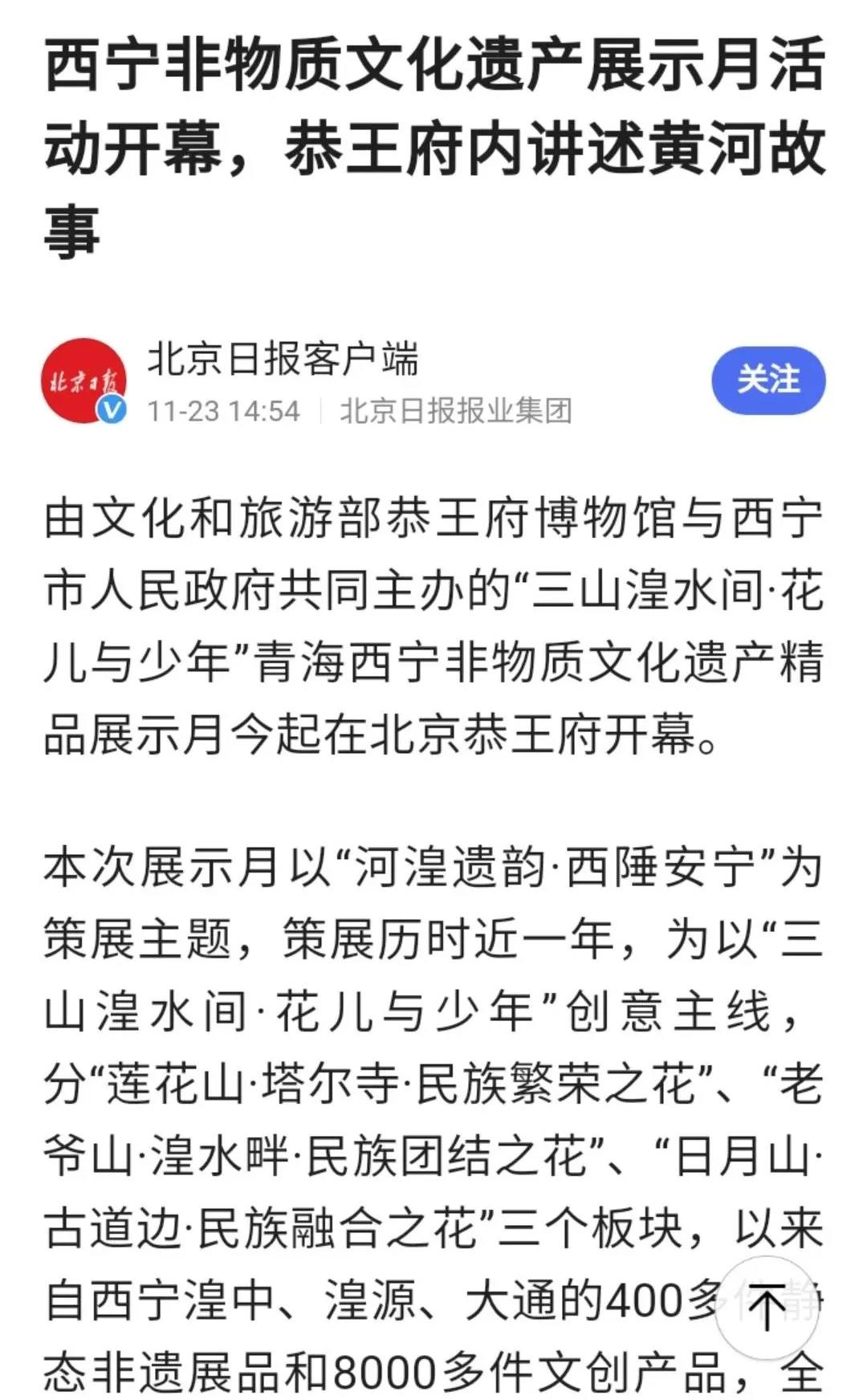Tap the 关注 follow button
Image resolution: width=867 pixels, height=1400 pixels.
tap(768, 381)
